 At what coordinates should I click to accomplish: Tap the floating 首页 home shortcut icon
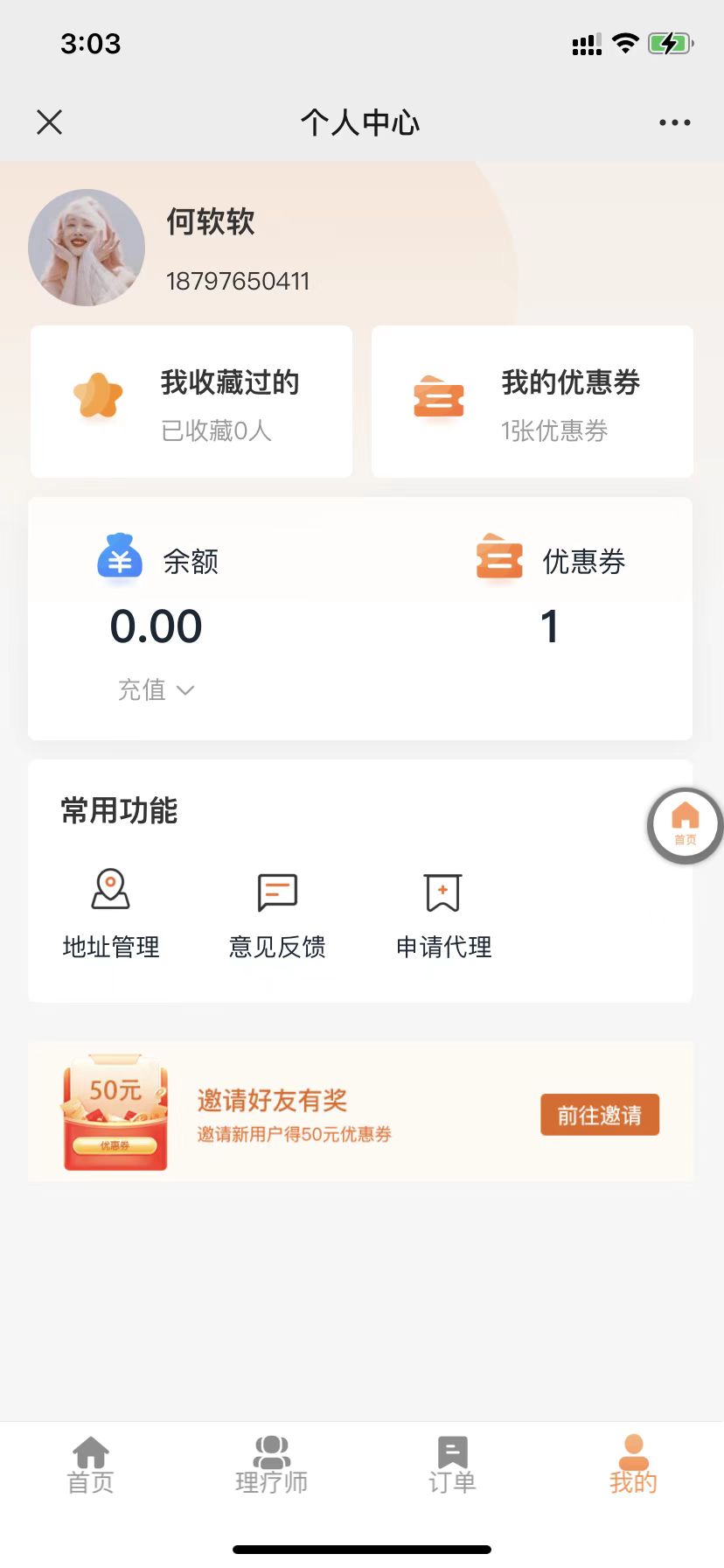[x=685, y=823]
